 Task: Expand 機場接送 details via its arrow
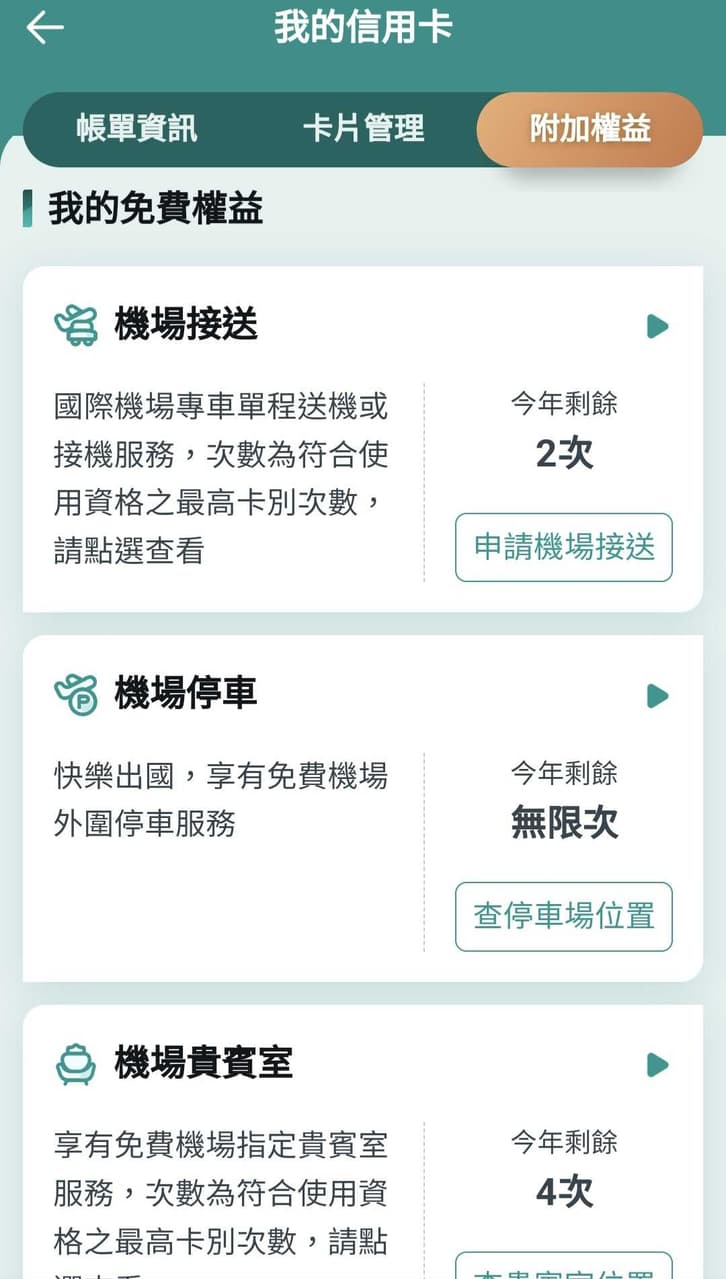pos(657,326)
